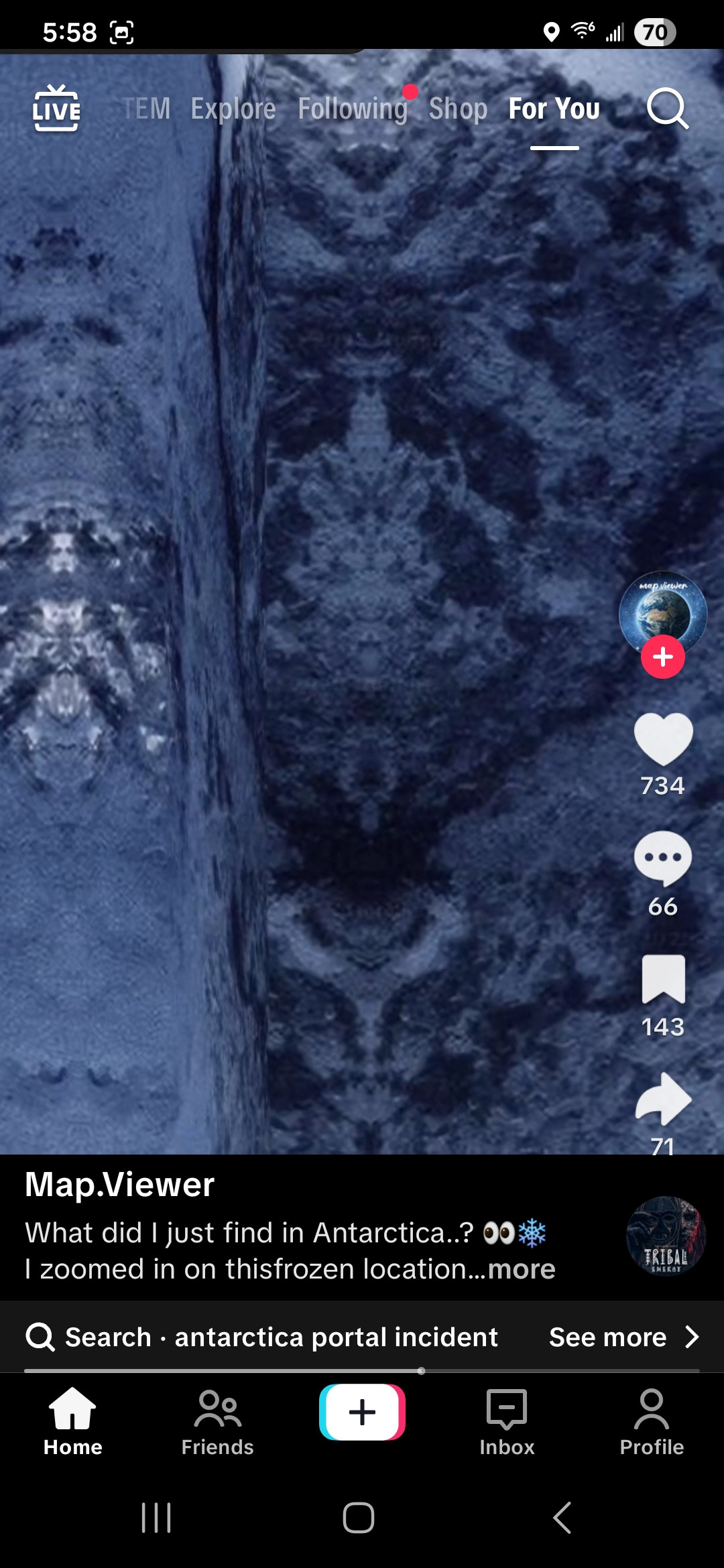724x1568 pixels.
Task: Open the LIVE streams icon
Action: click(56, 109)
